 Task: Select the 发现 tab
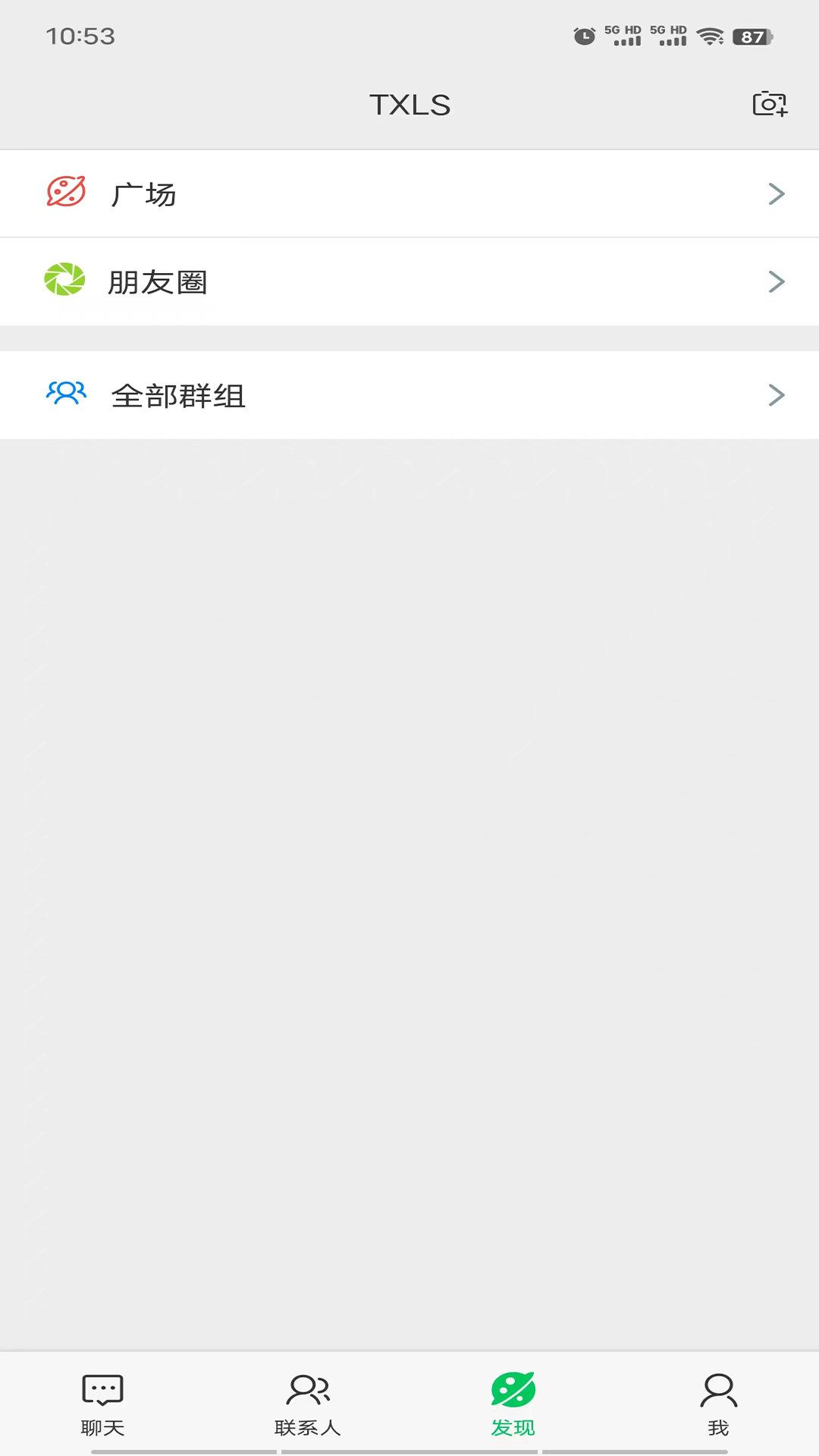(513, 1404)
